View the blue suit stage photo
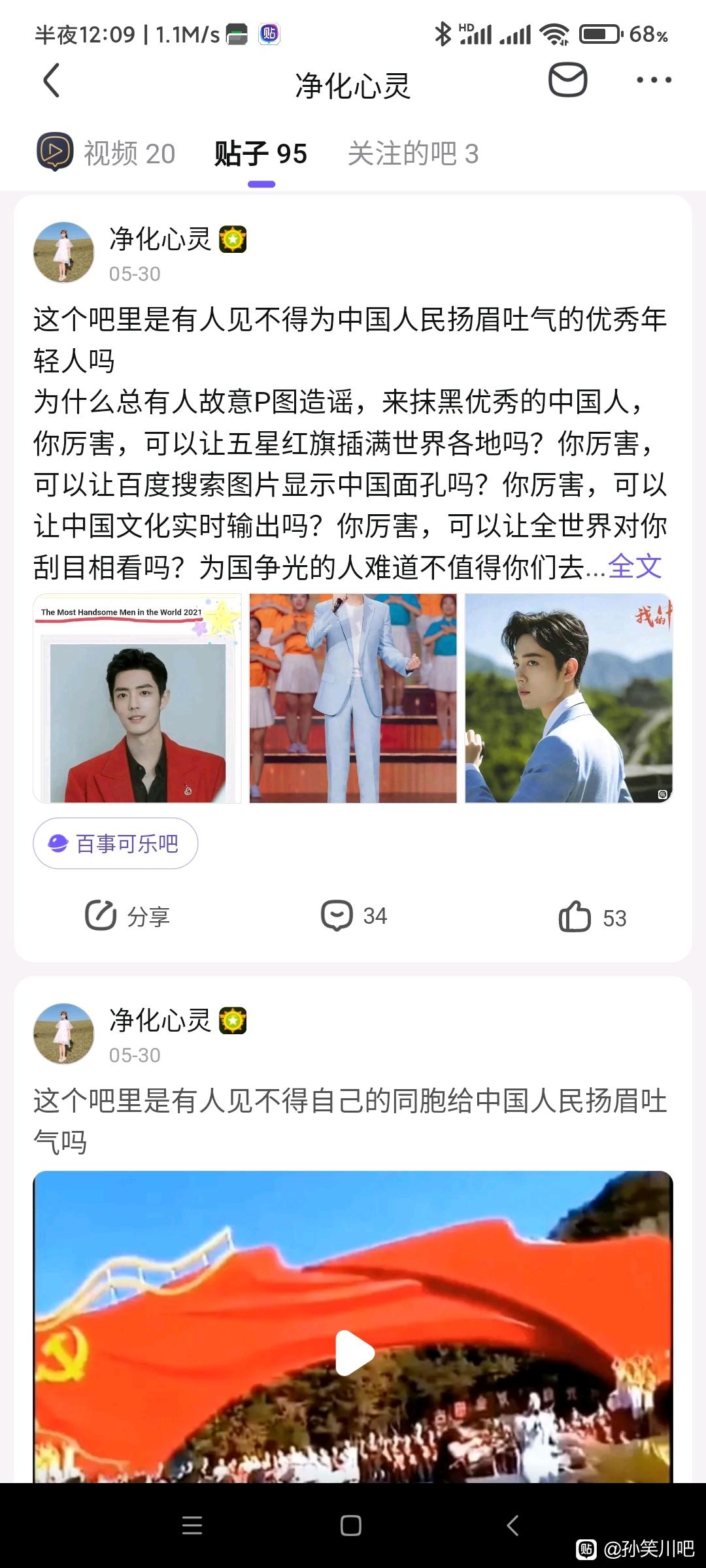The height and width of the screenshot is (1568, 706). [x=353, y=698]
